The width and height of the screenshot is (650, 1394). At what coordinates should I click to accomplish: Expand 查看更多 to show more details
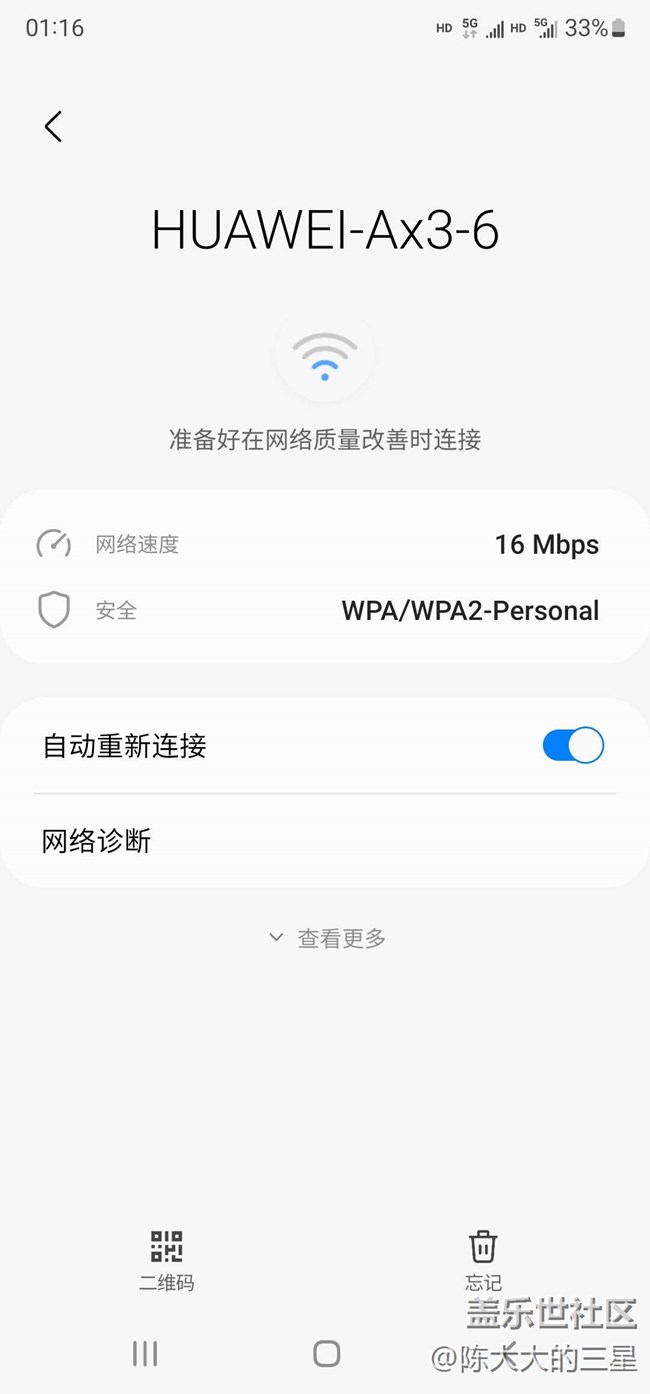pyautogui.click(x=327, y=938)
